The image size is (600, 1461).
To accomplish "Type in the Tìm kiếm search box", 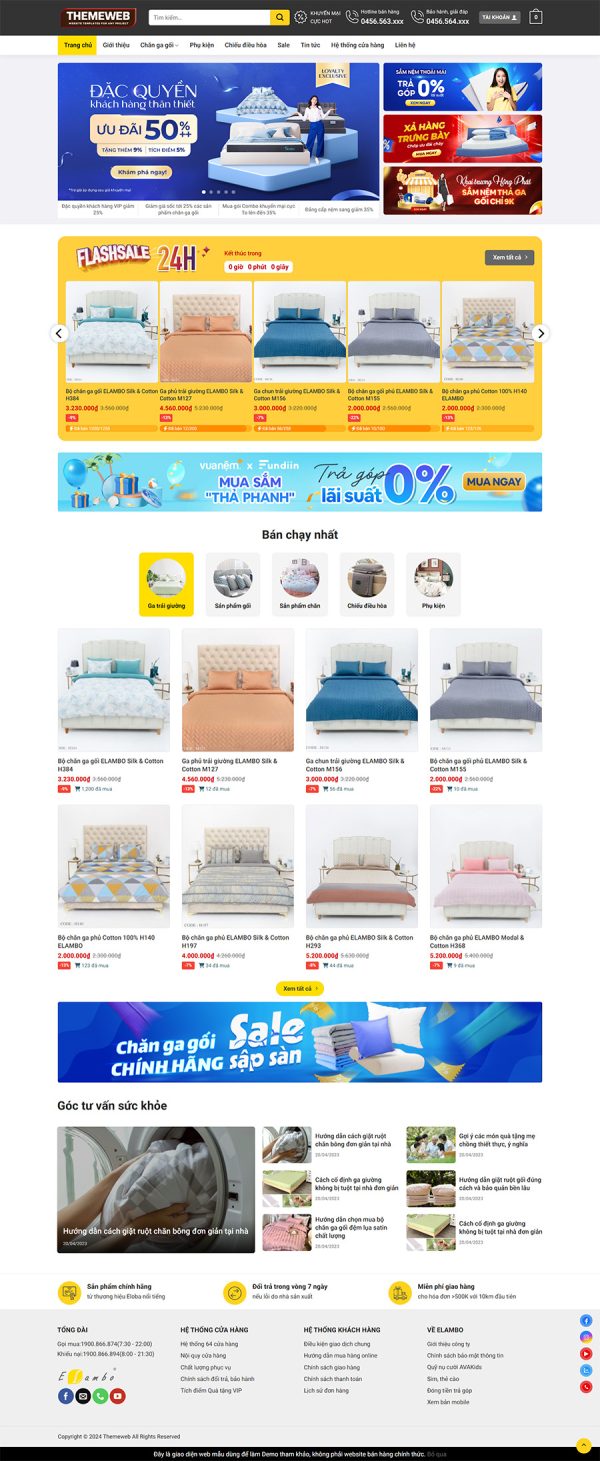I will [x=209, y=17].
